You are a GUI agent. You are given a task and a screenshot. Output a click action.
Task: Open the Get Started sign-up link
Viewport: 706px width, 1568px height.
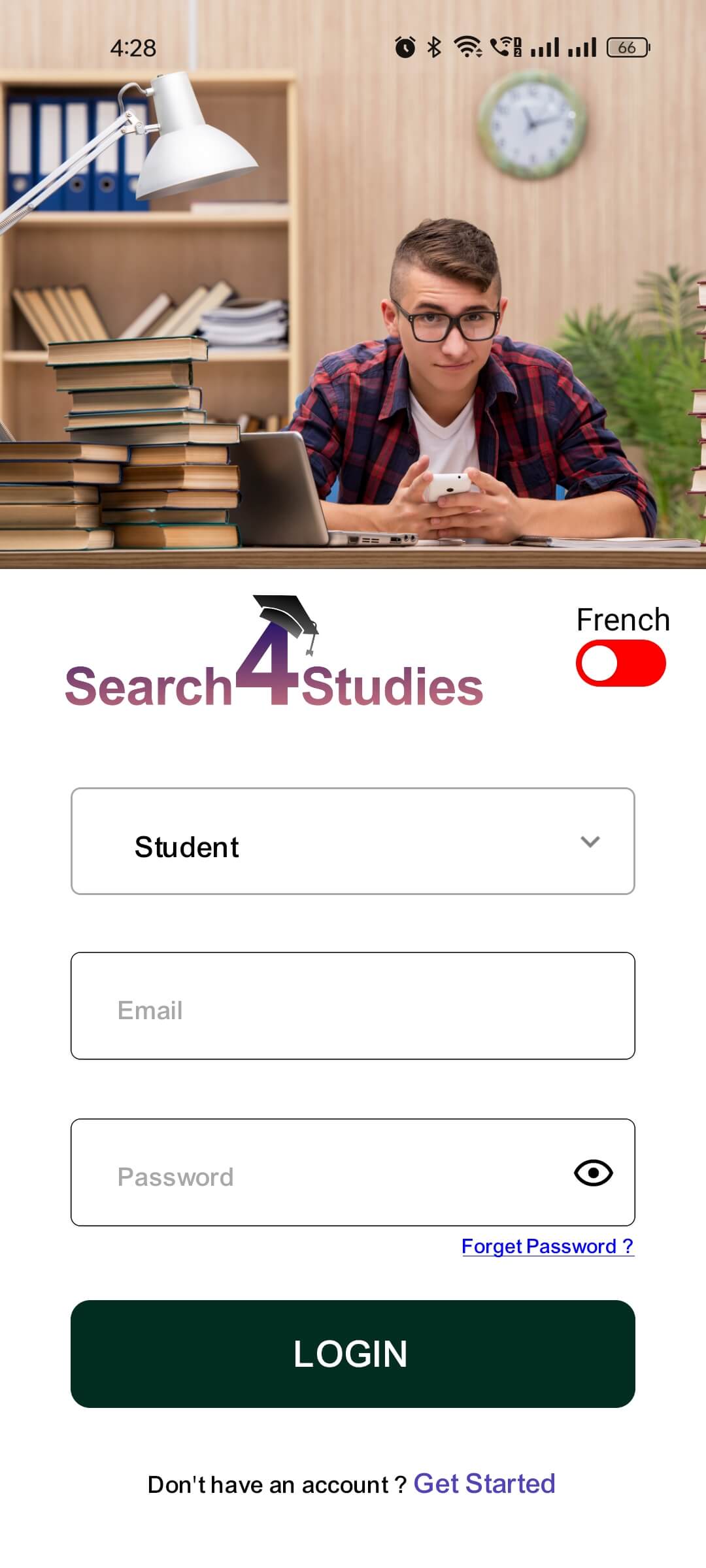coord(484,1484)
